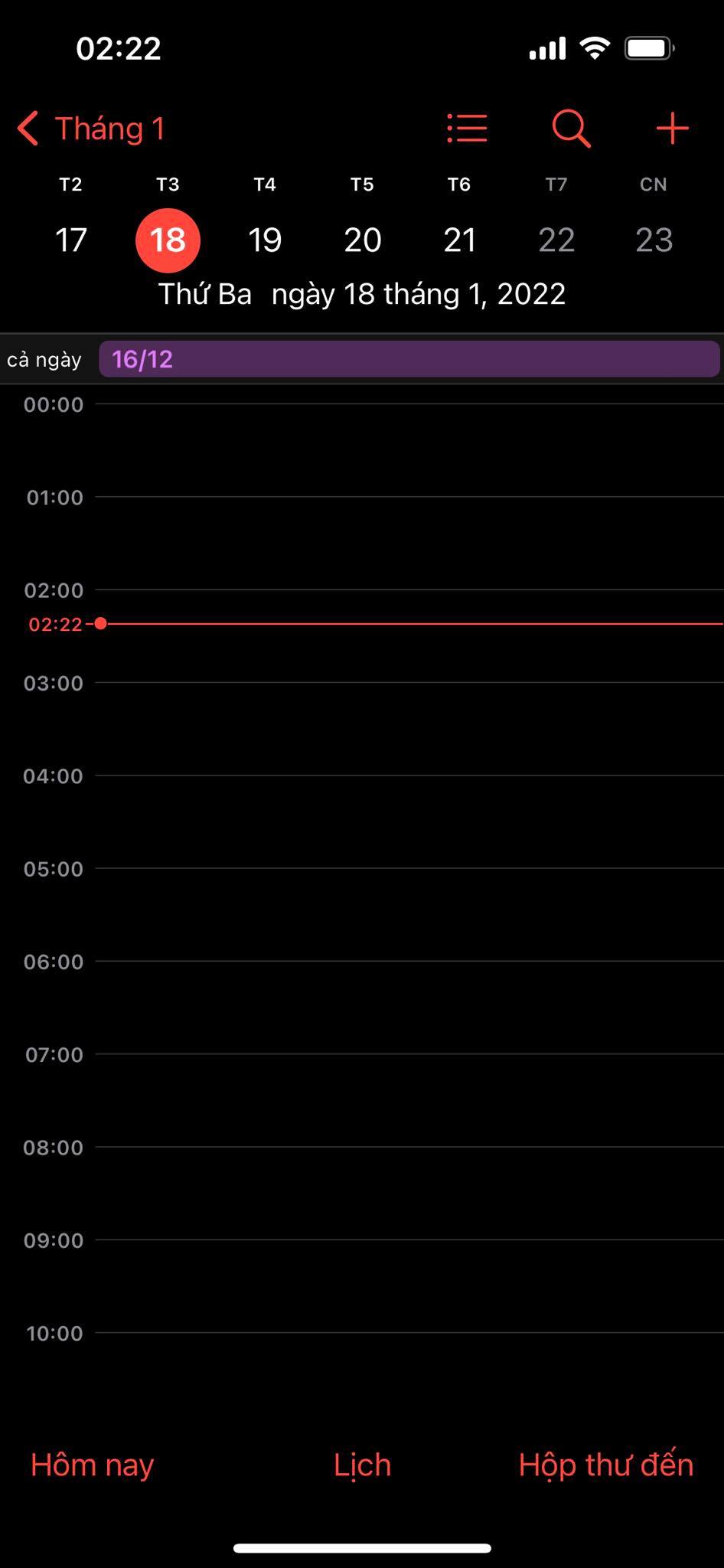This screenshot has width=724, height=1568.
Task: Select Saturday the 22nd
Action: point(556,240)
